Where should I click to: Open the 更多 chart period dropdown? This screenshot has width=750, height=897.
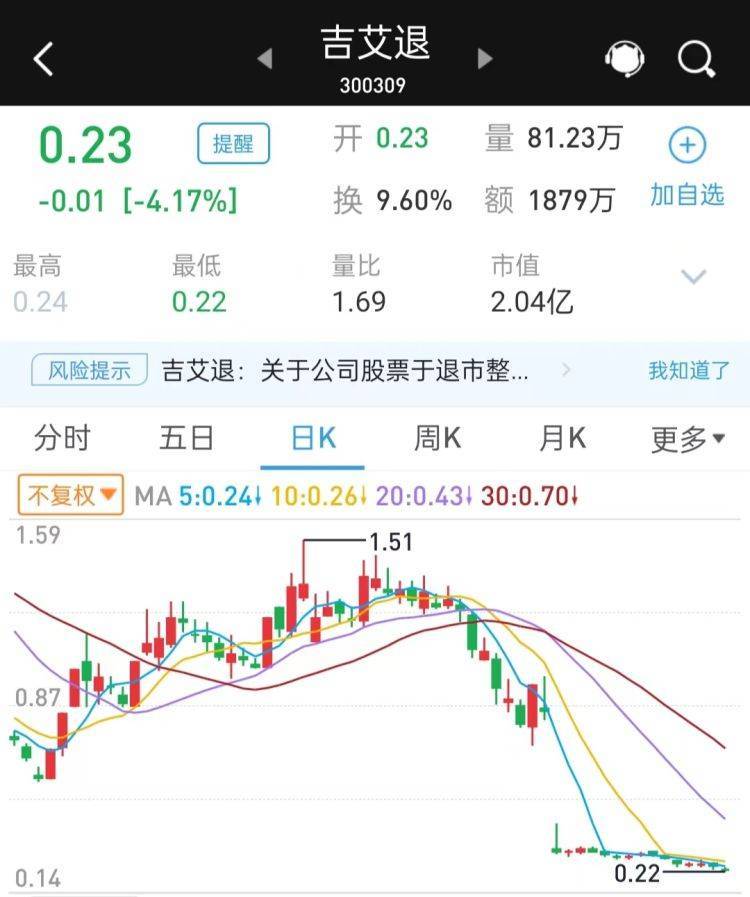pyautogui.click(x=688, y=439)
